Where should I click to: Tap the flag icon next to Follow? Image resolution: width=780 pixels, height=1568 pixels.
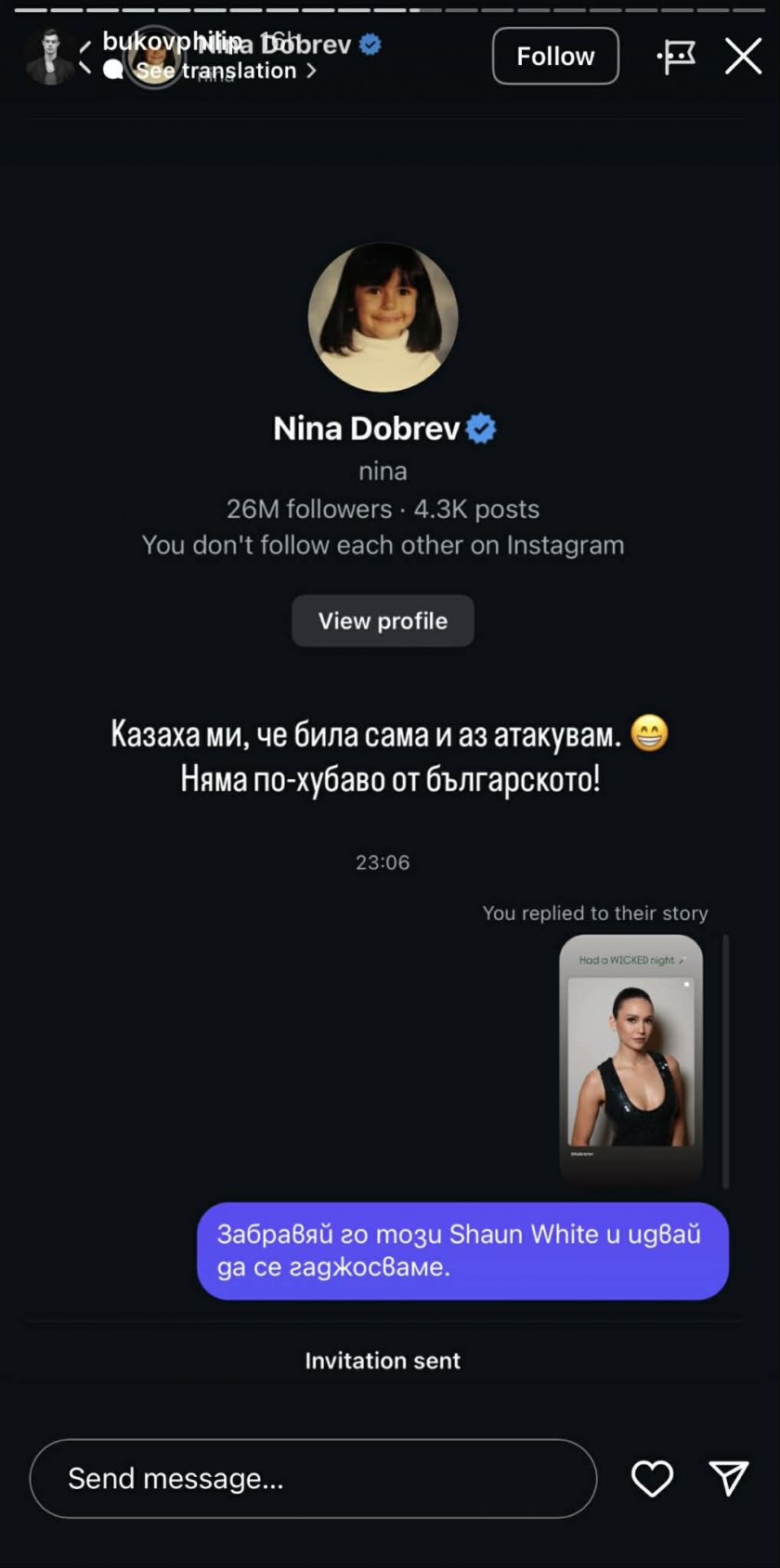tap(676, 57)
